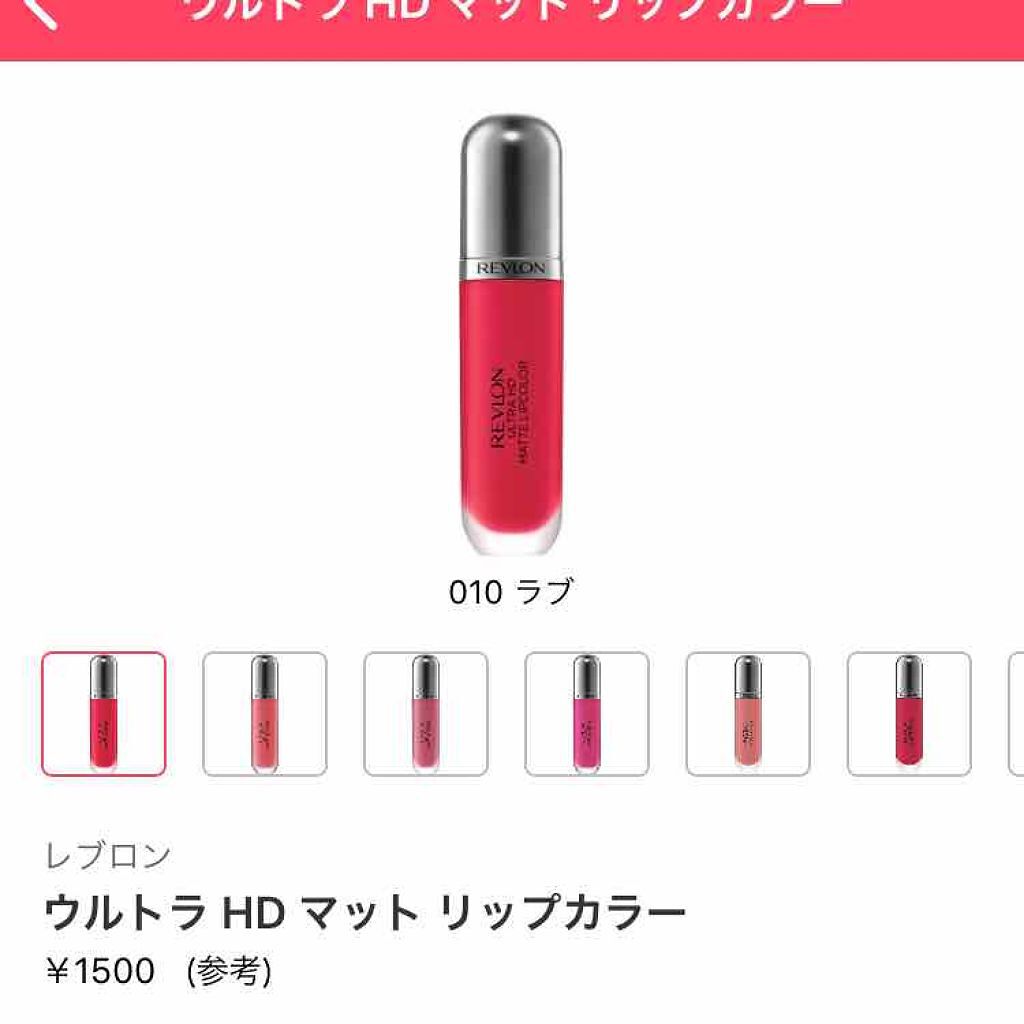This screenshot has height=1024, width=1024.
Task: Pick the third rose pink shade thumbnail
Action: [x=426, y=714]
